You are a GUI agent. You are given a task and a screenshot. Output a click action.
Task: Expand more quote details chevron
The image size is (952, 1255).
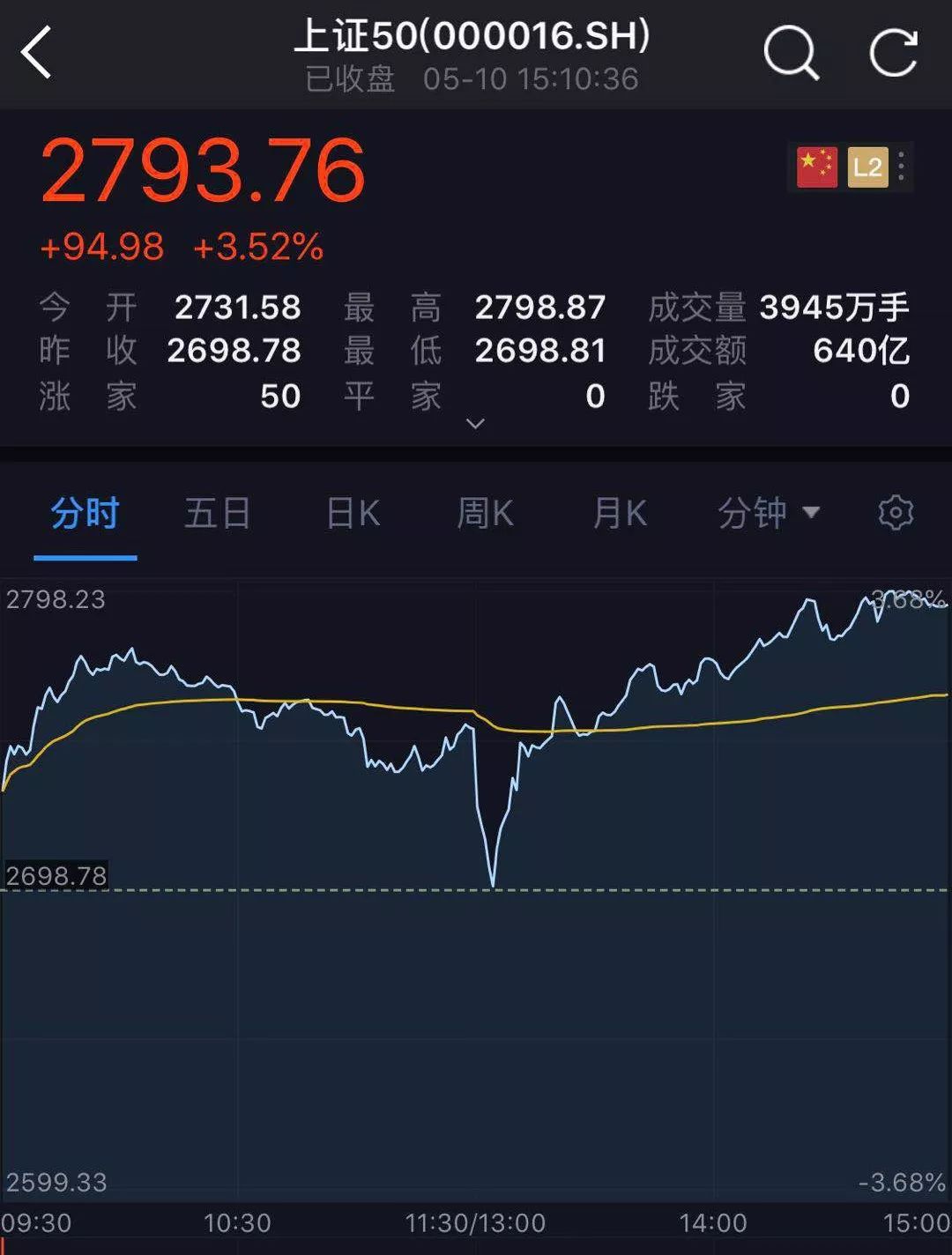point(475,424)
